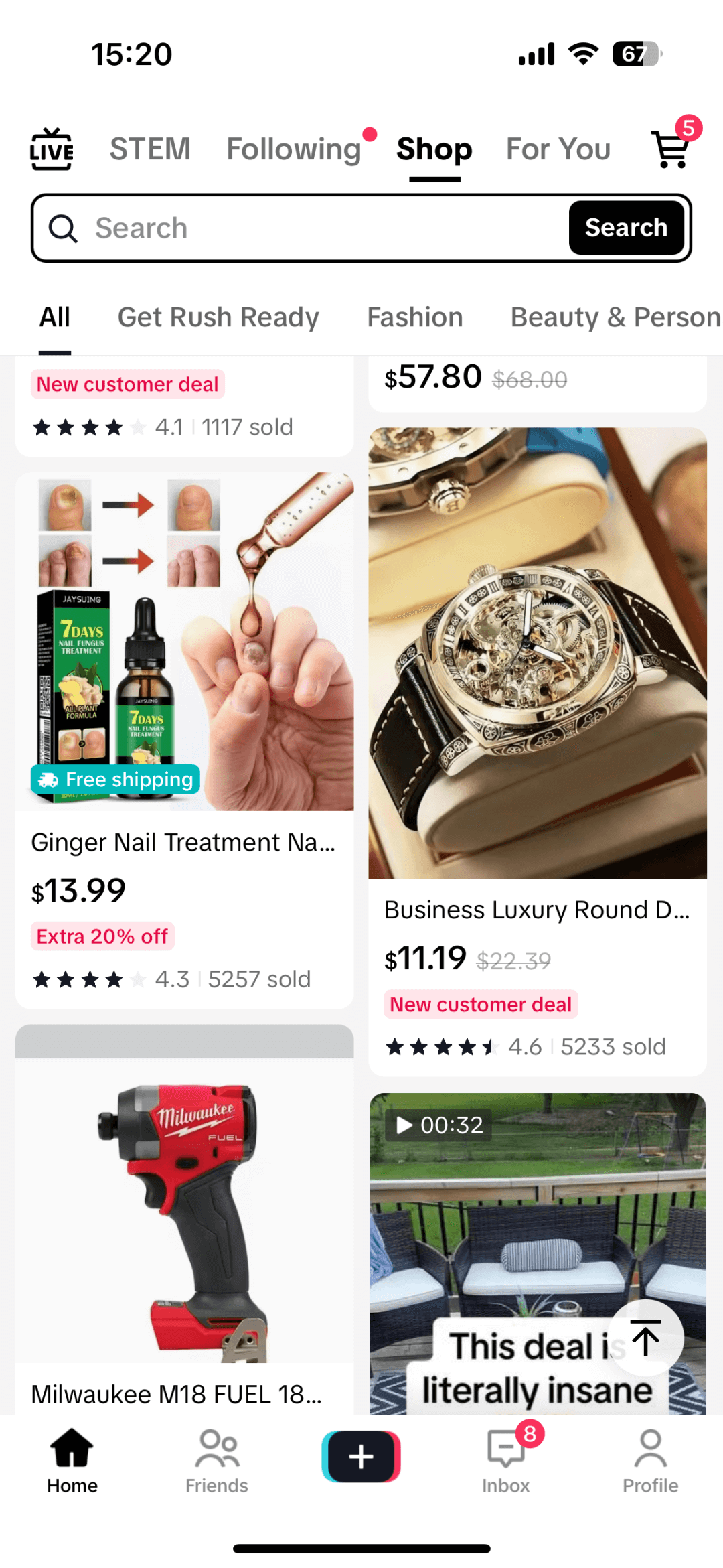Open the Inbox tab
Screen dimensions: 723x1568
click(506, 1462)
